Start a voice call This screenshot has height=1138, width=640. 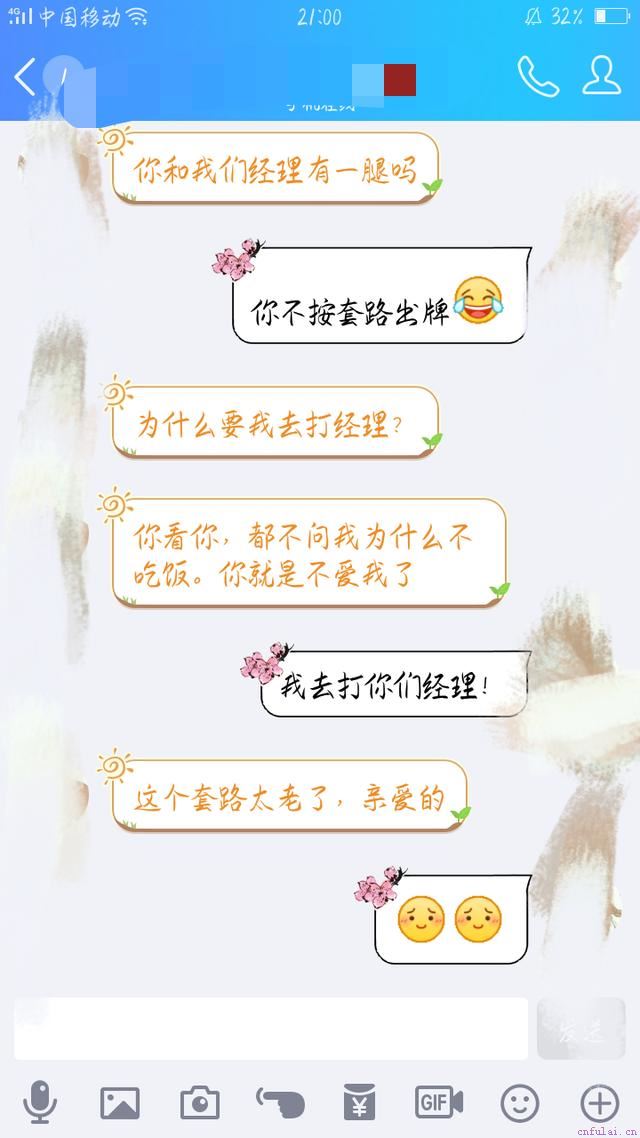click(537, 77)
